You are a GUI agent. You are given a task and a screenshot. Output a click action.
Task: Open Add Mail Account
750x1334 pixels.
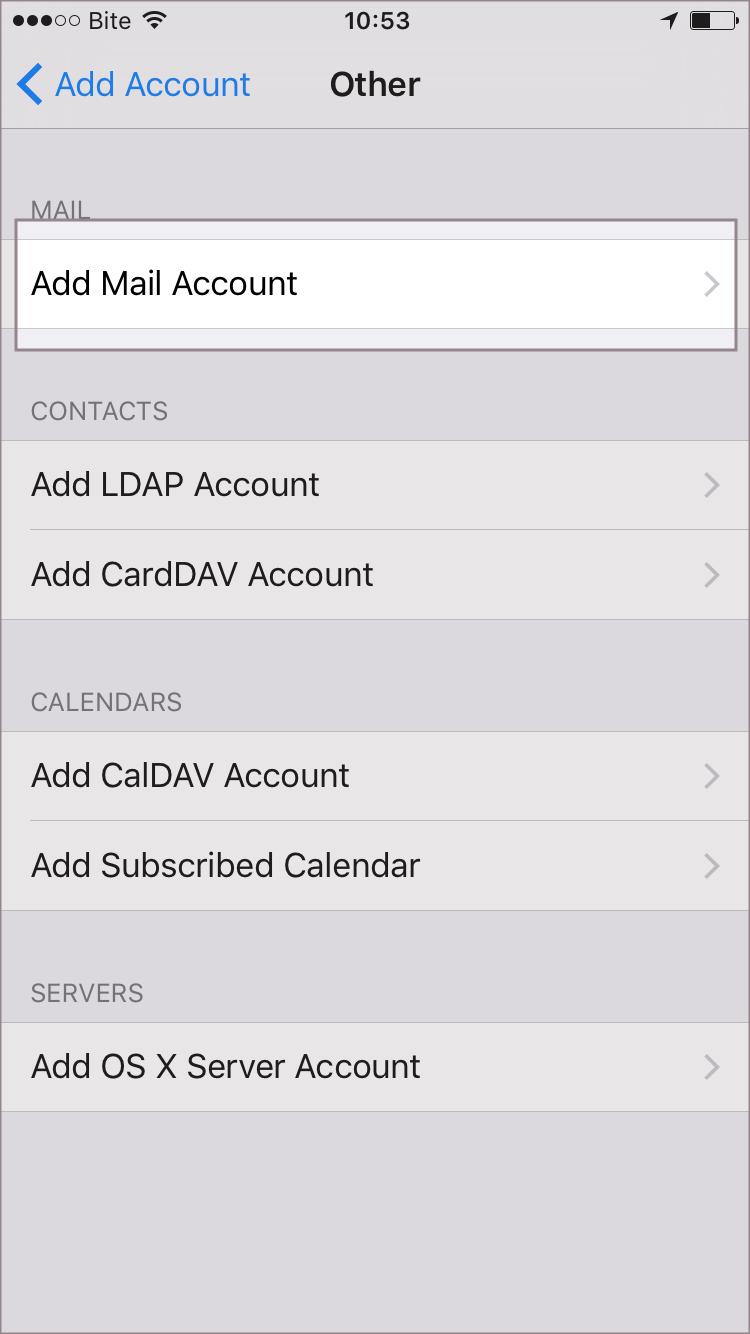point(375,284)
